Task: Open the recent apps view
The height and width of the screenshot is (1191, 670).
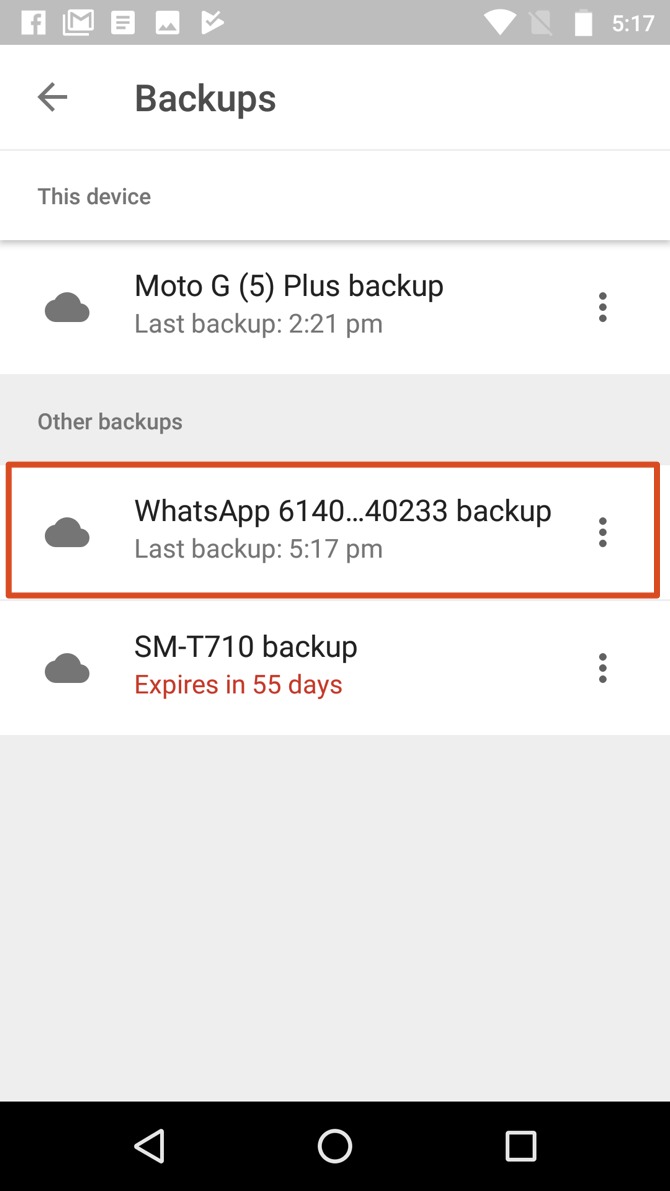Action: (521, 1145)
